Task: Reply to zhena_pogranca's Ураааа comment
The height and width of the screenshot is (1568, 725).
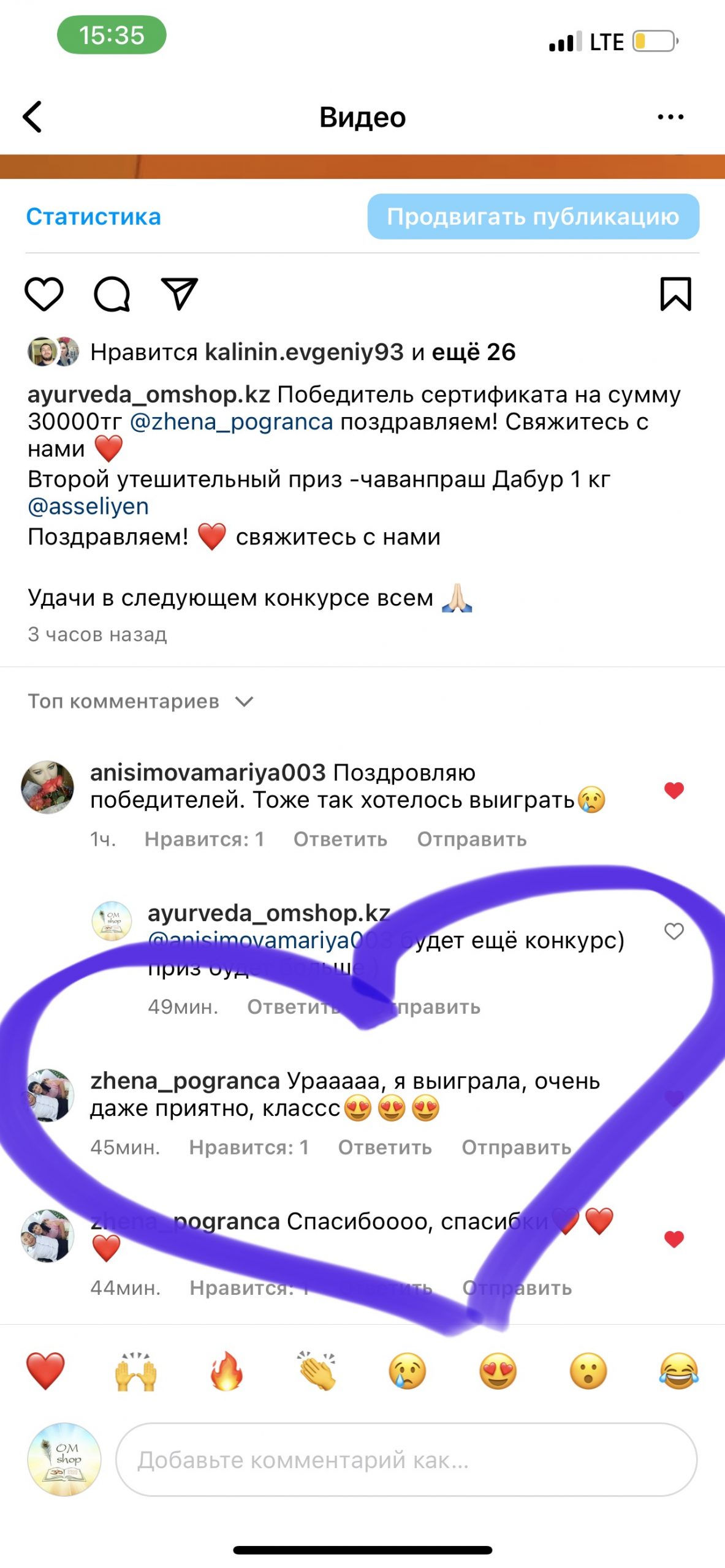Action: 385,1147
